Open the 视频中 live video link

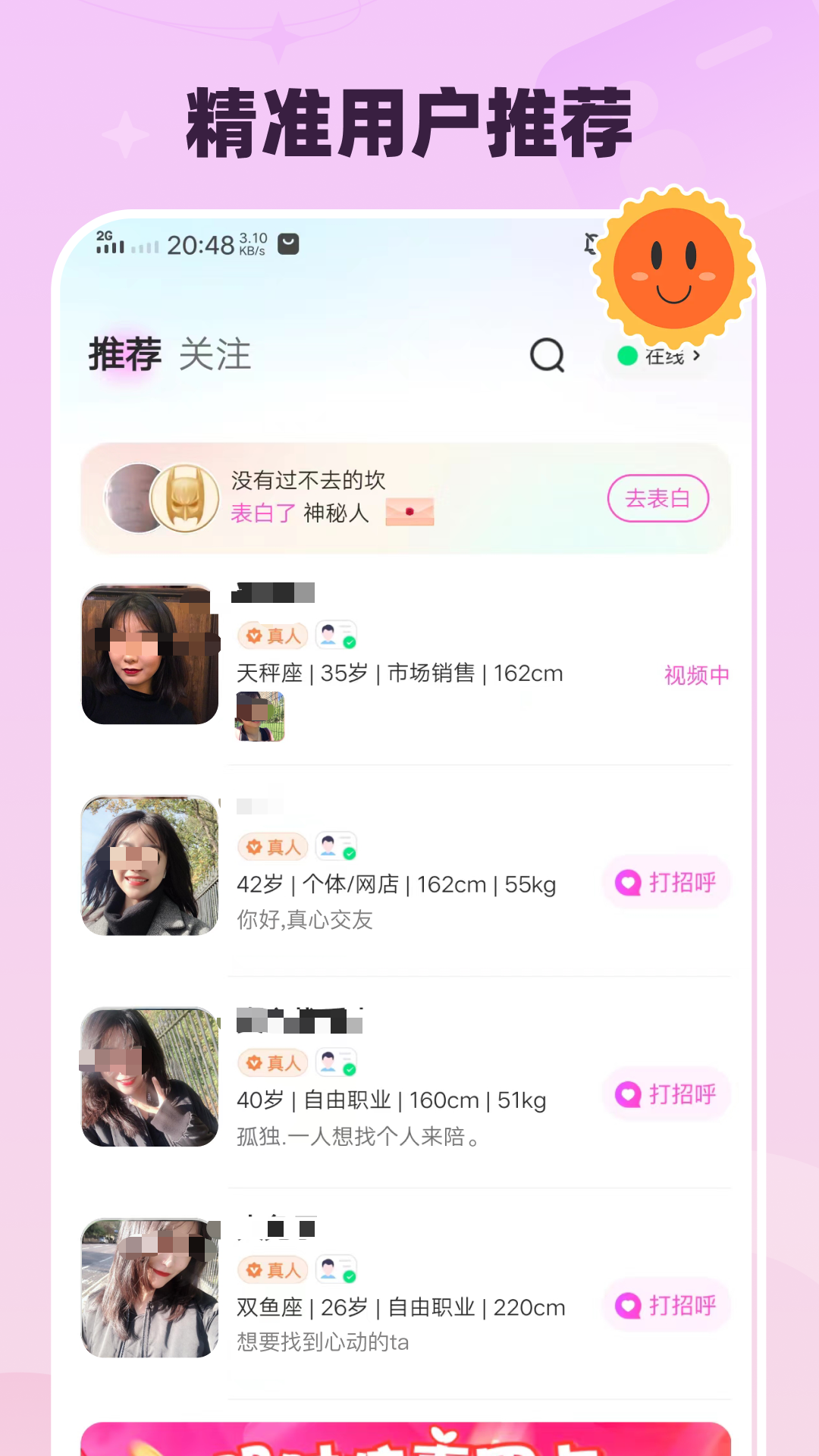coord(695,673)
